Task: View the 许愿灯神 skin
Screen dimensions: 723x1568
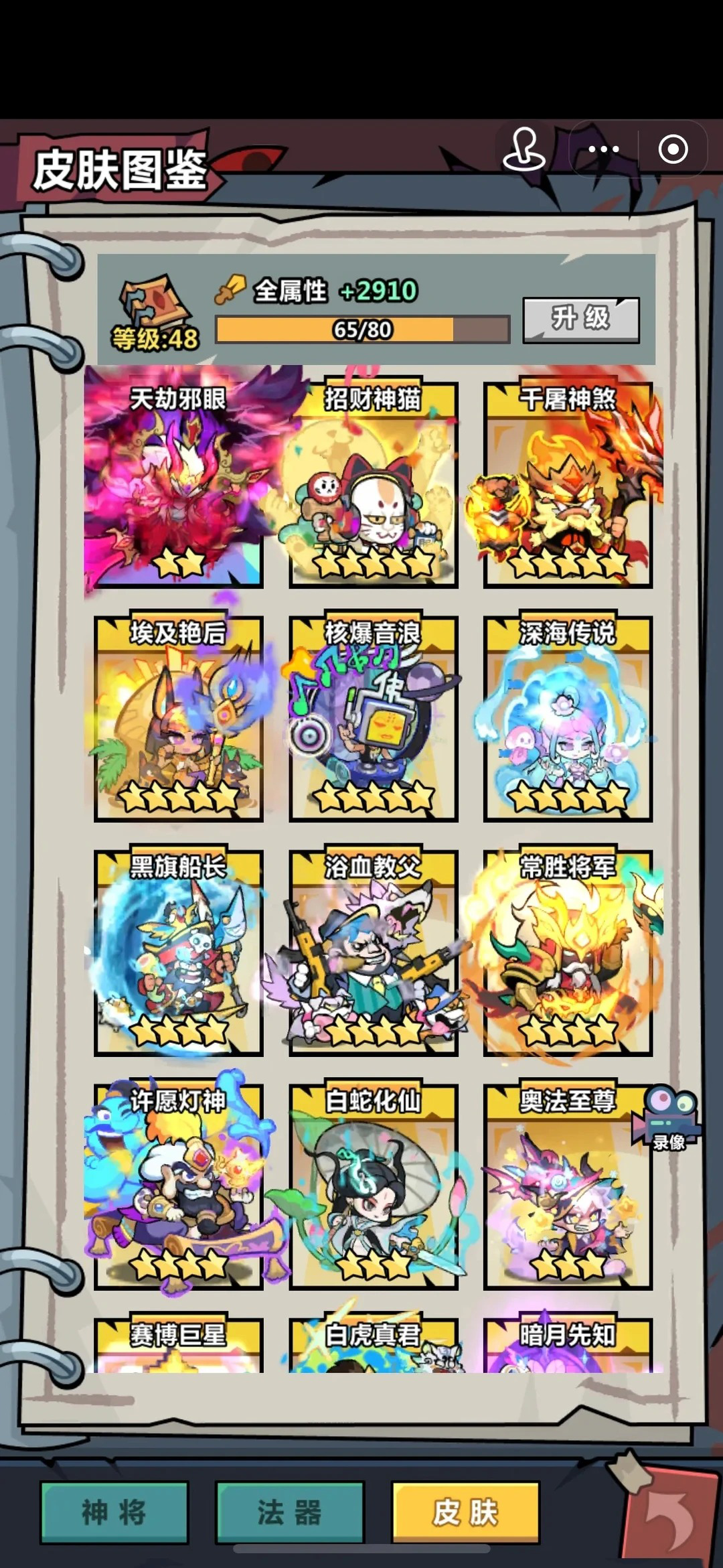Action: pos(178,1186)
